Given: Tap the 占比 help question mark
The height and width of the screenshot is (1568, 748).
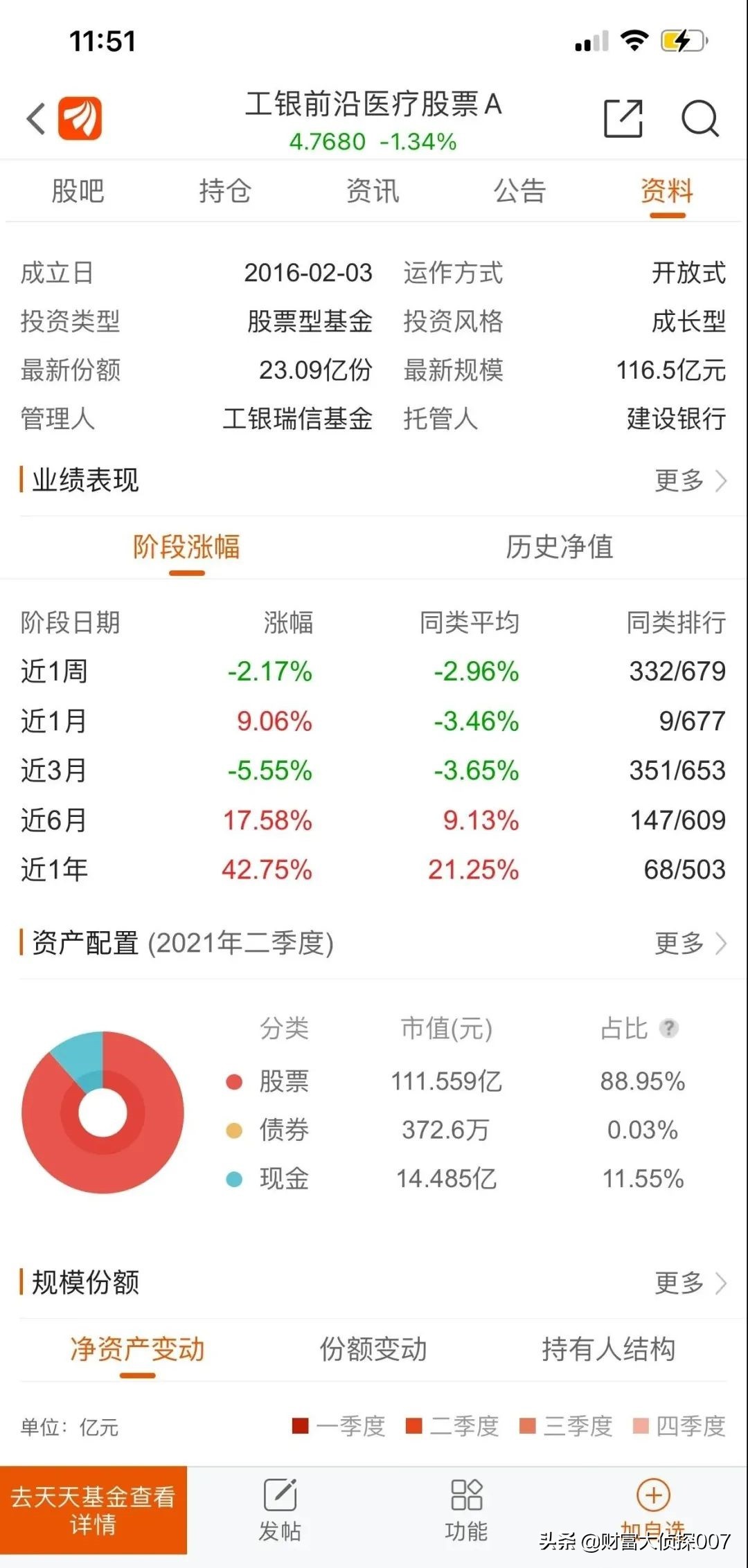Looking at the screenshot, I should click(667, 1030).
